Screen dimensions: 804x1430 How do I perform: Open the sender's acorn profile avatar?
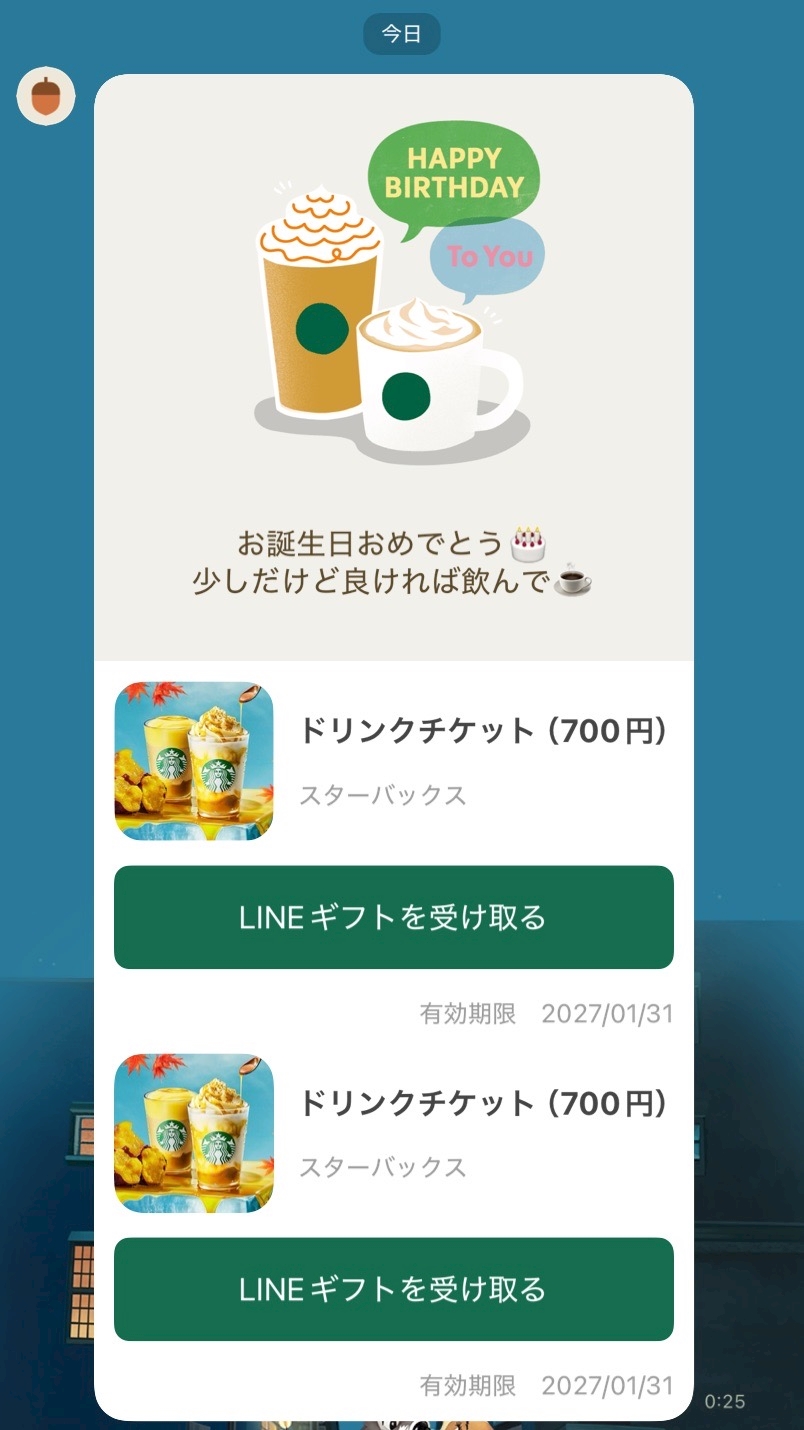46,96
